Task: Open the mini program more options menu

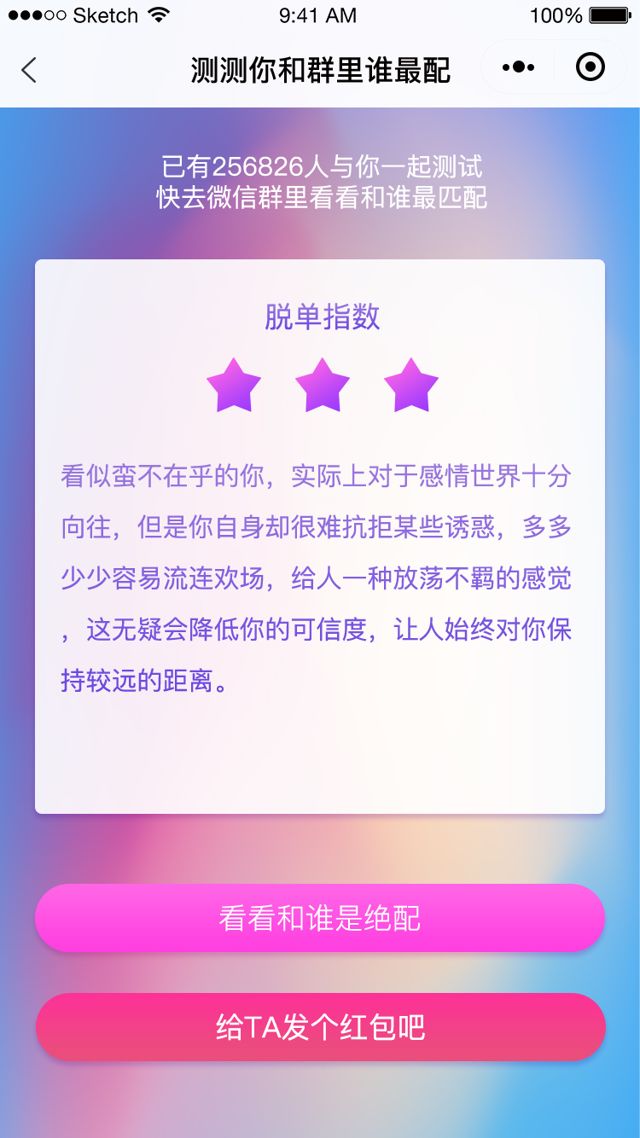Action: [518, 68]
